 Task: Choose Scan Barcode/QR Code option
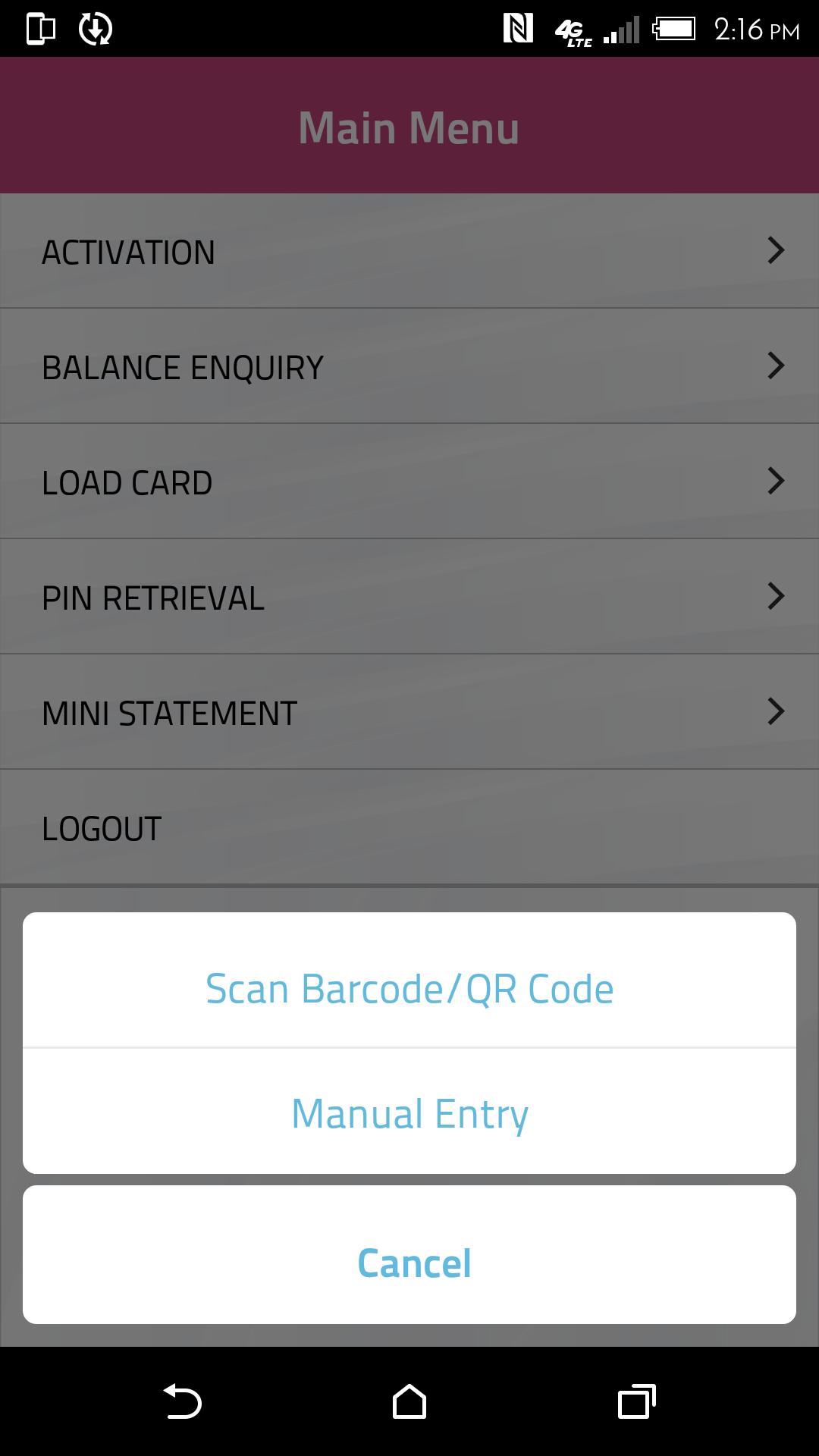click(x=409, y=988)
